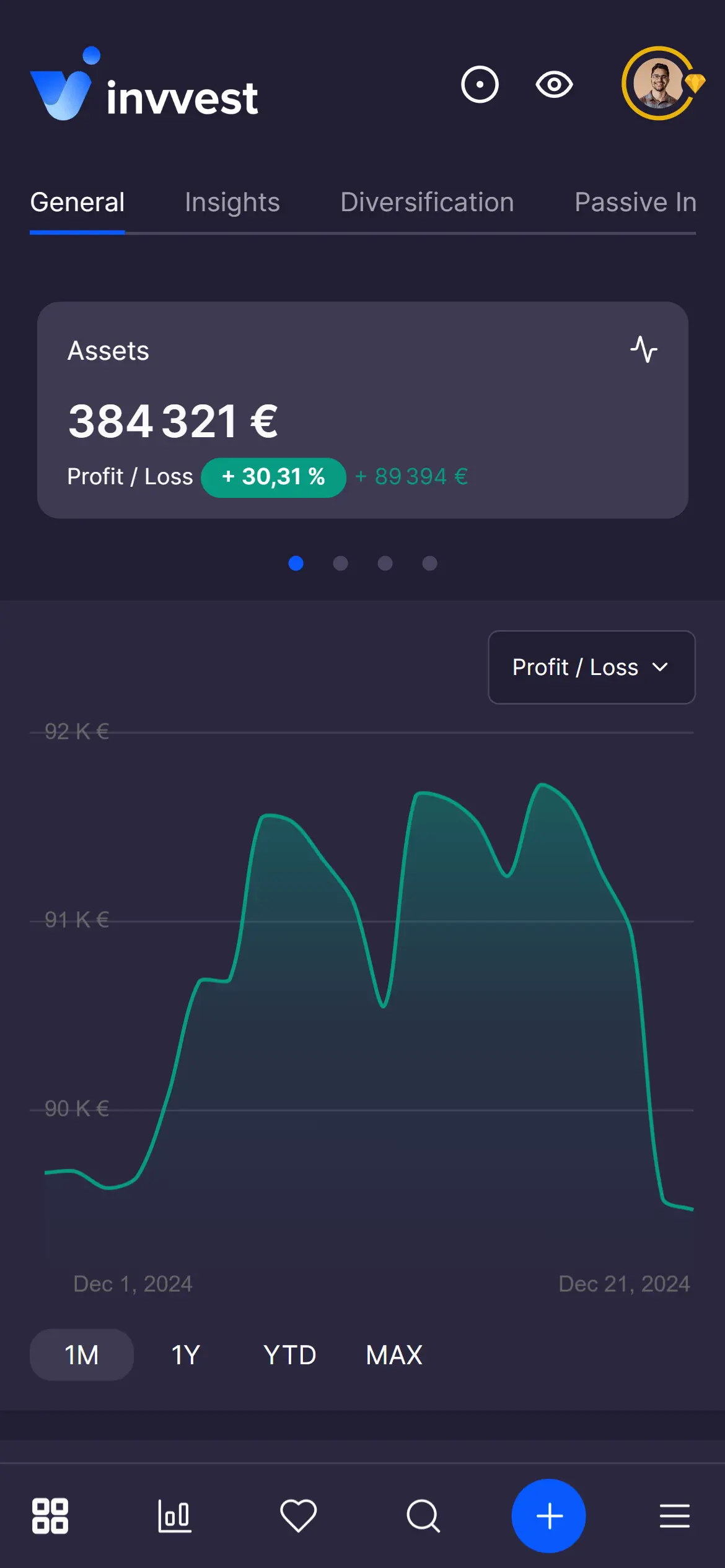Show the MAX chart range
This screenshot has width=725, height=1568.
pos(394,1354)
